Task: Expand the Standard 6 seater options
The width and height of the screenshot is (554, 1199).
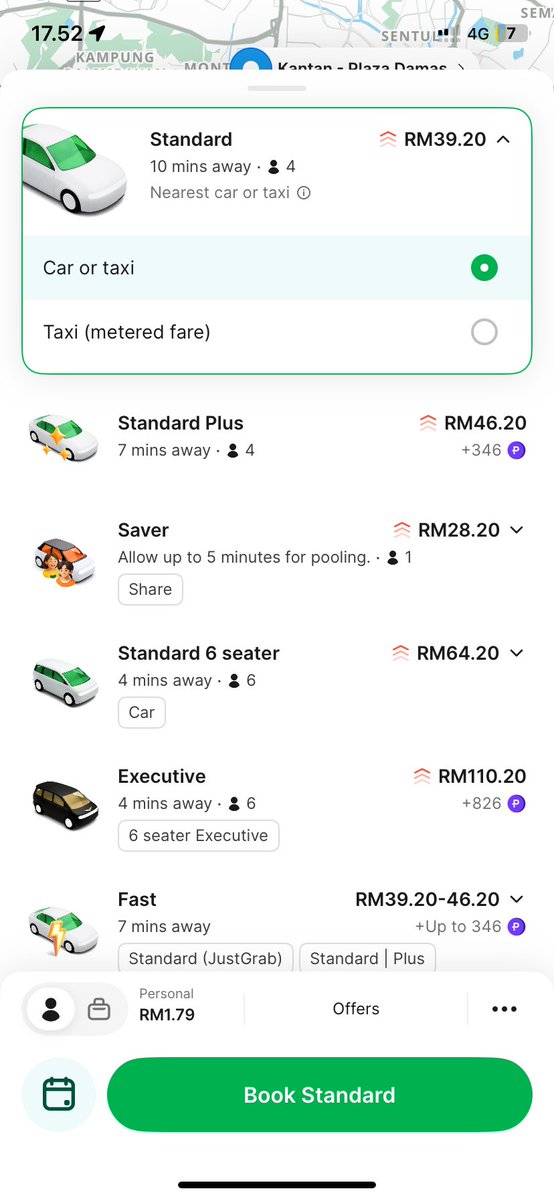Action: [x=517, y=653]
